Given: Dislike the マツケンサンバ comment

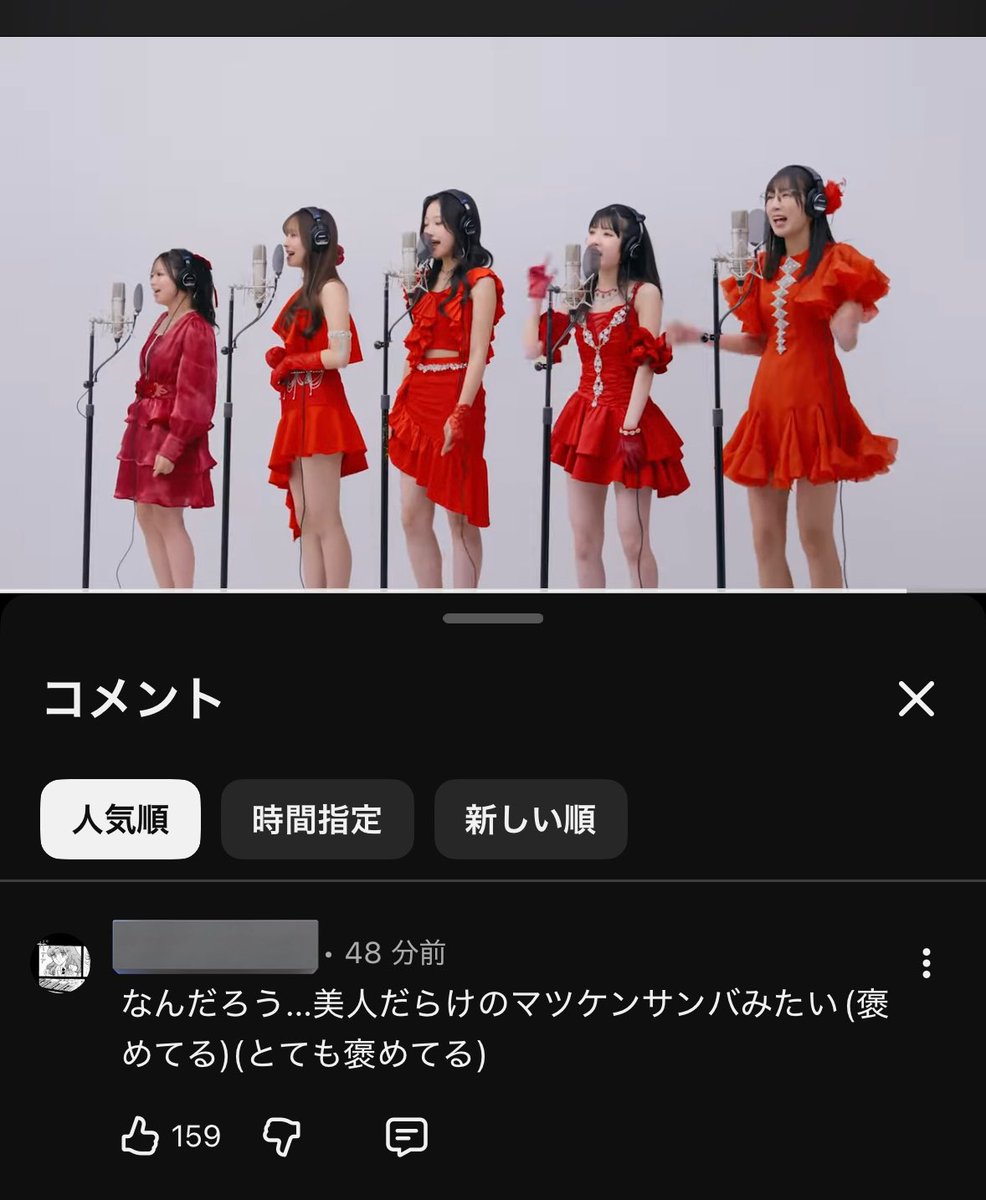Looking at the screenshot, I should point(281,1136).
